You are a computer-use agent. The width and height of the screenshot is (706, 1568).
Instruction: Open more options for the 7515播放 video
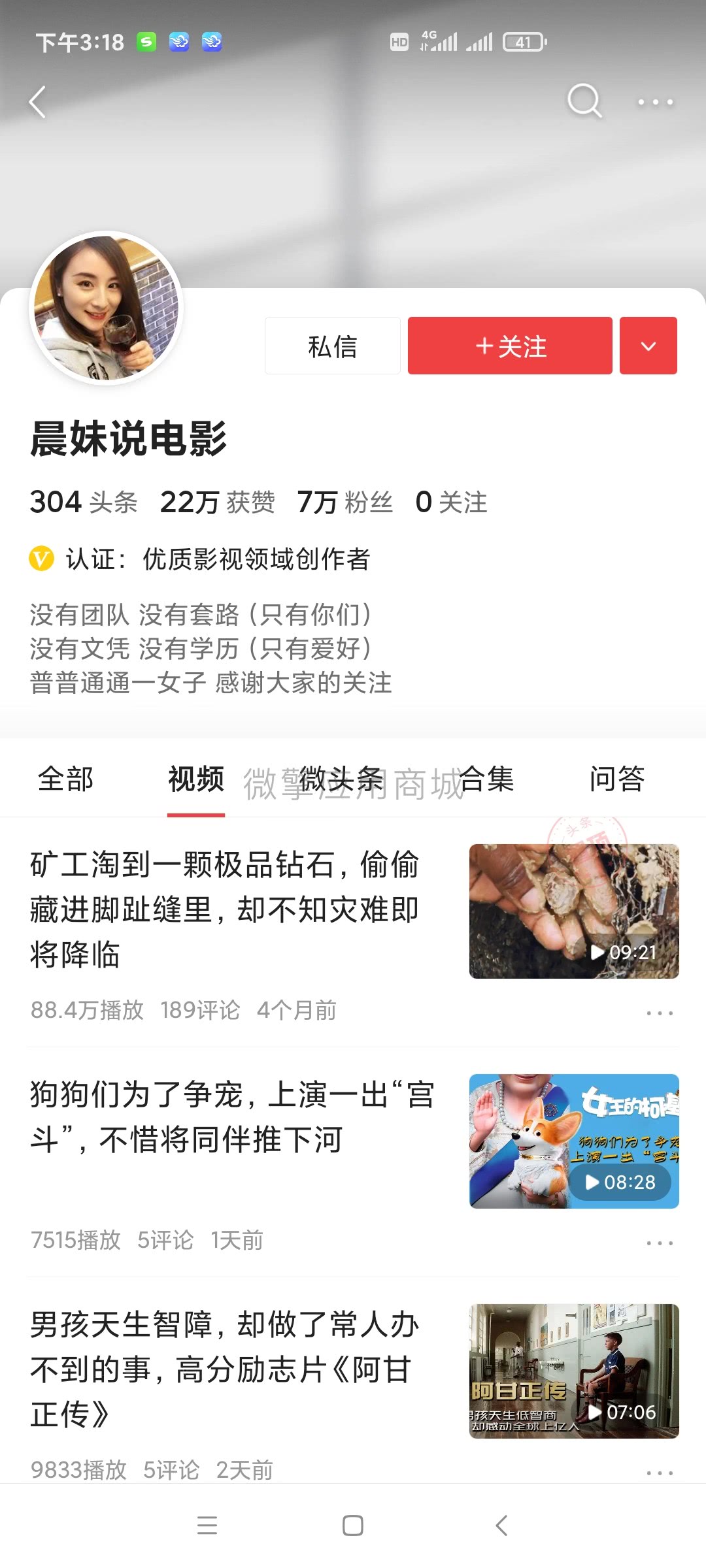click(659, 1243)
